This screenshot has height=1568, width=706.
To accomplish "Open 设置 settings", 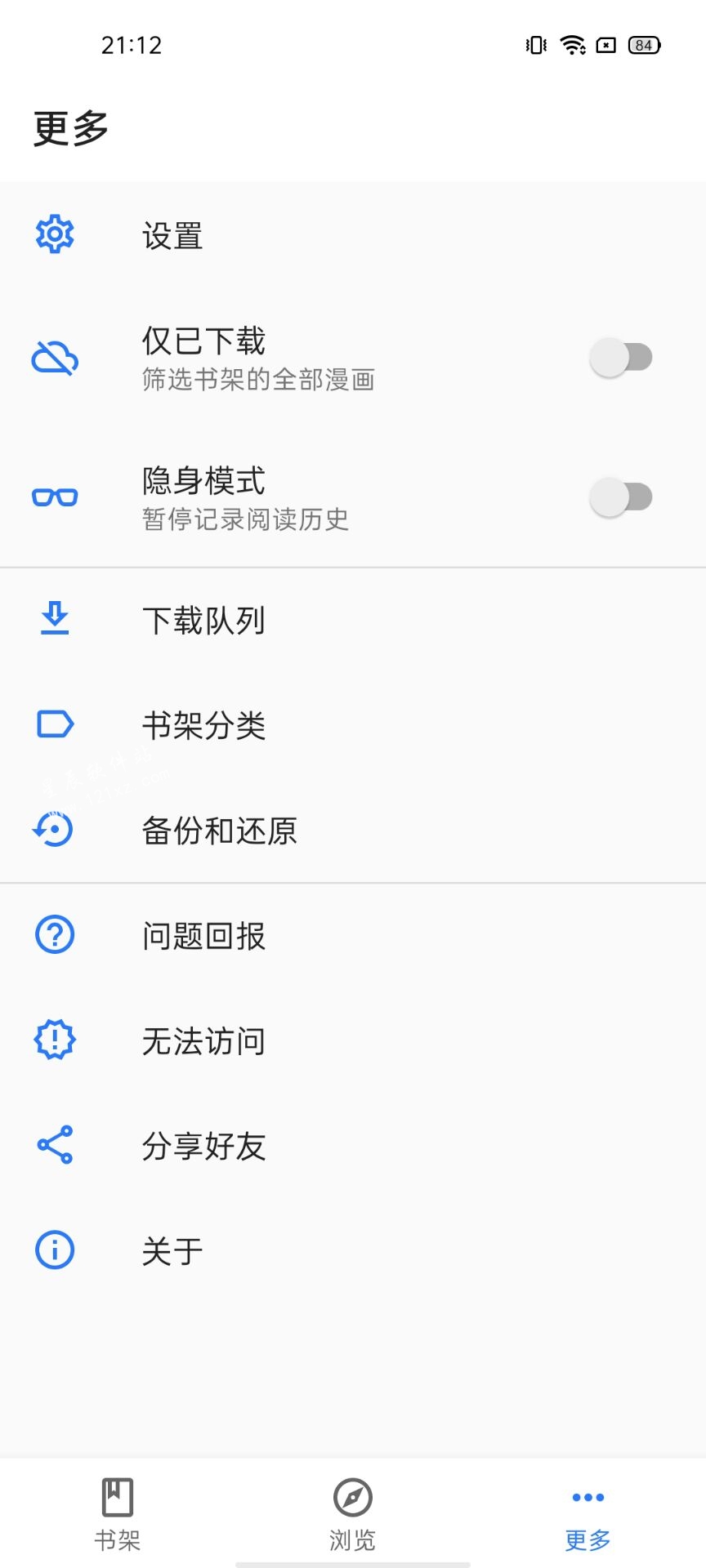I will pyautogui.click(x=353, y=235).
